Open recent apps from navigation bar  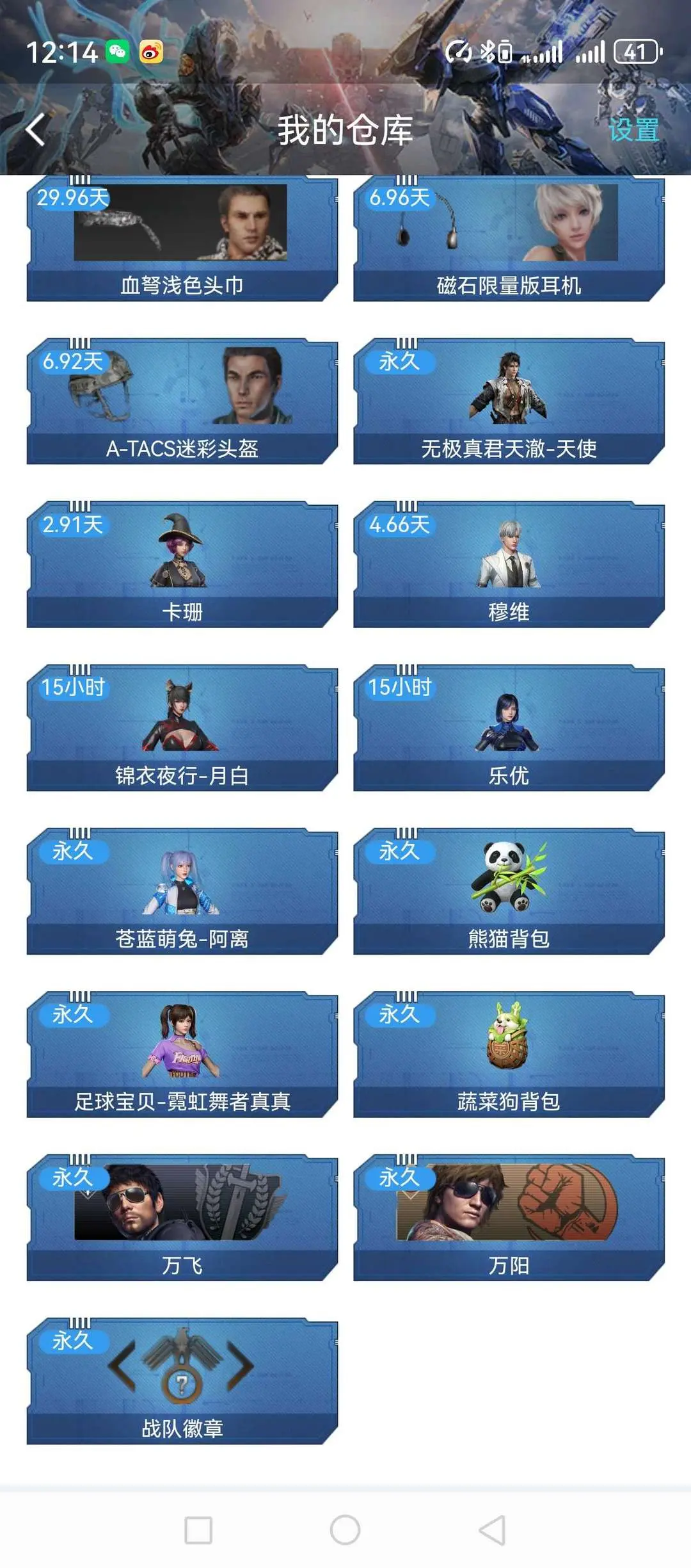coord(198,1530)
